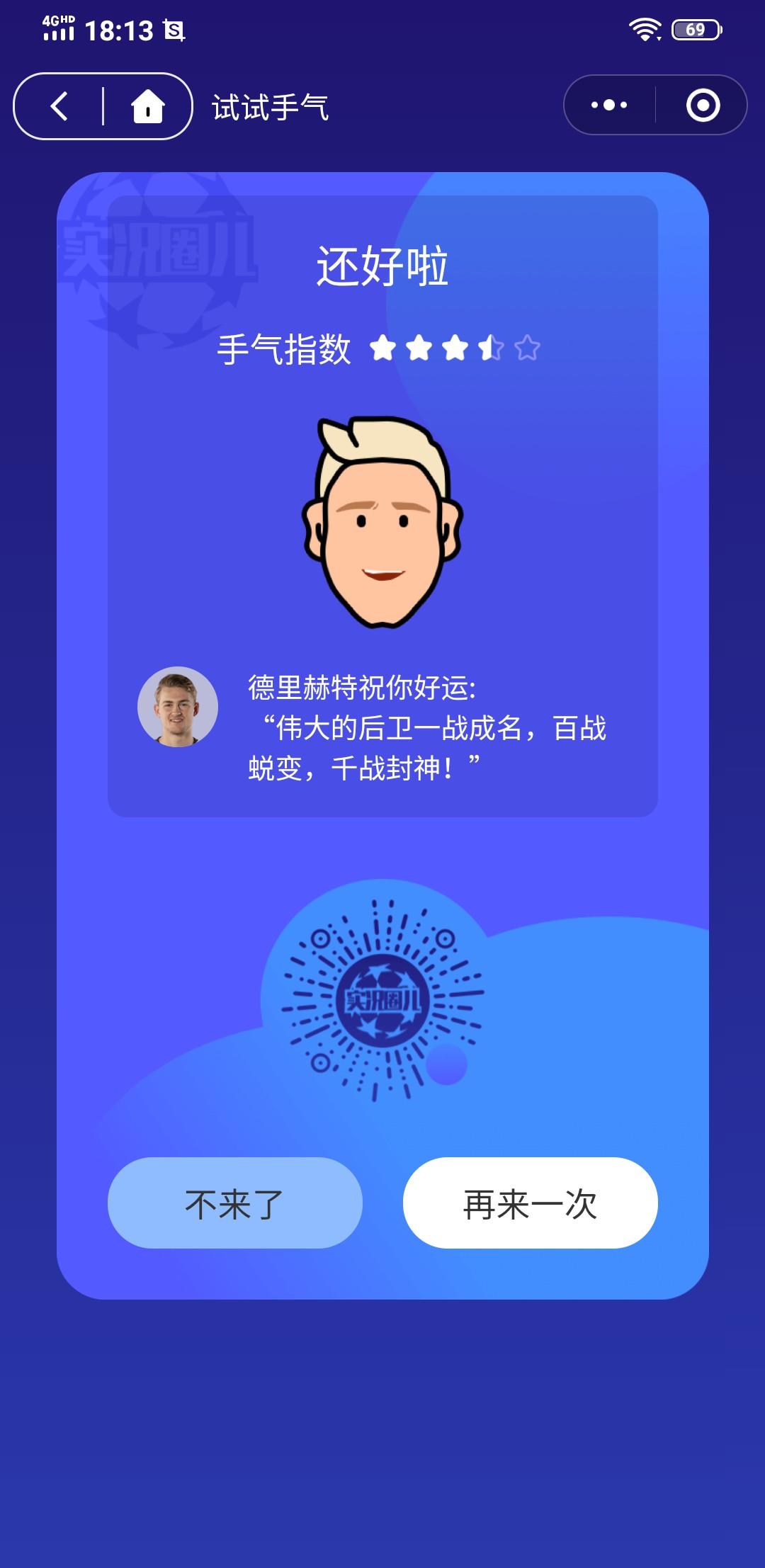Tap the half-filled fourth star
The height and width of the screenshot is (1568, 765).
(x=491, y=348)
